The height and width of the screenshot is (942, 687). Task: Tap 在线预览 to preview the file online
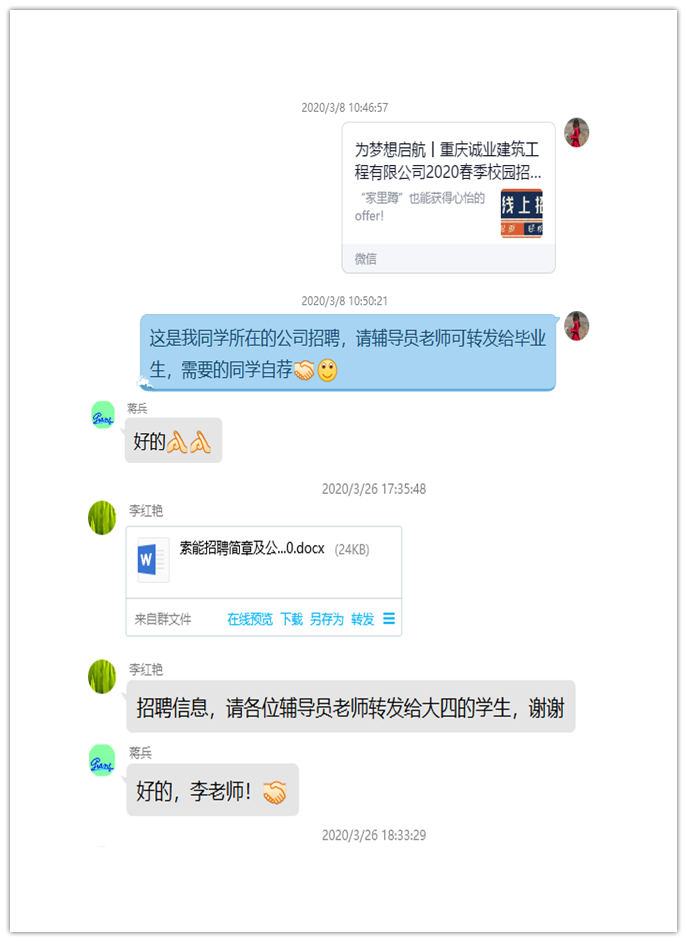(x=250, y=619)
